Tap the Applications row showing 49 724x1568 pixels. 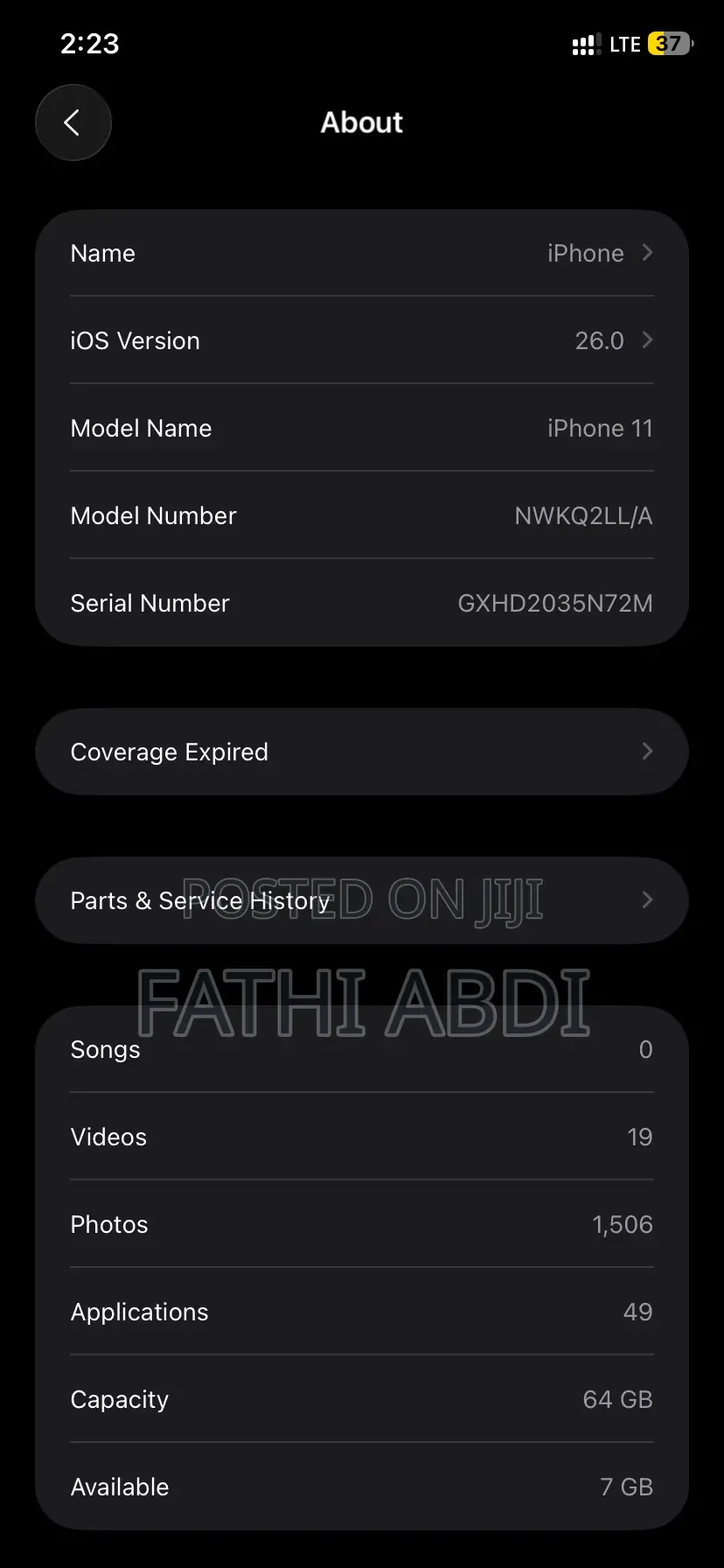tap(361, 1312)
